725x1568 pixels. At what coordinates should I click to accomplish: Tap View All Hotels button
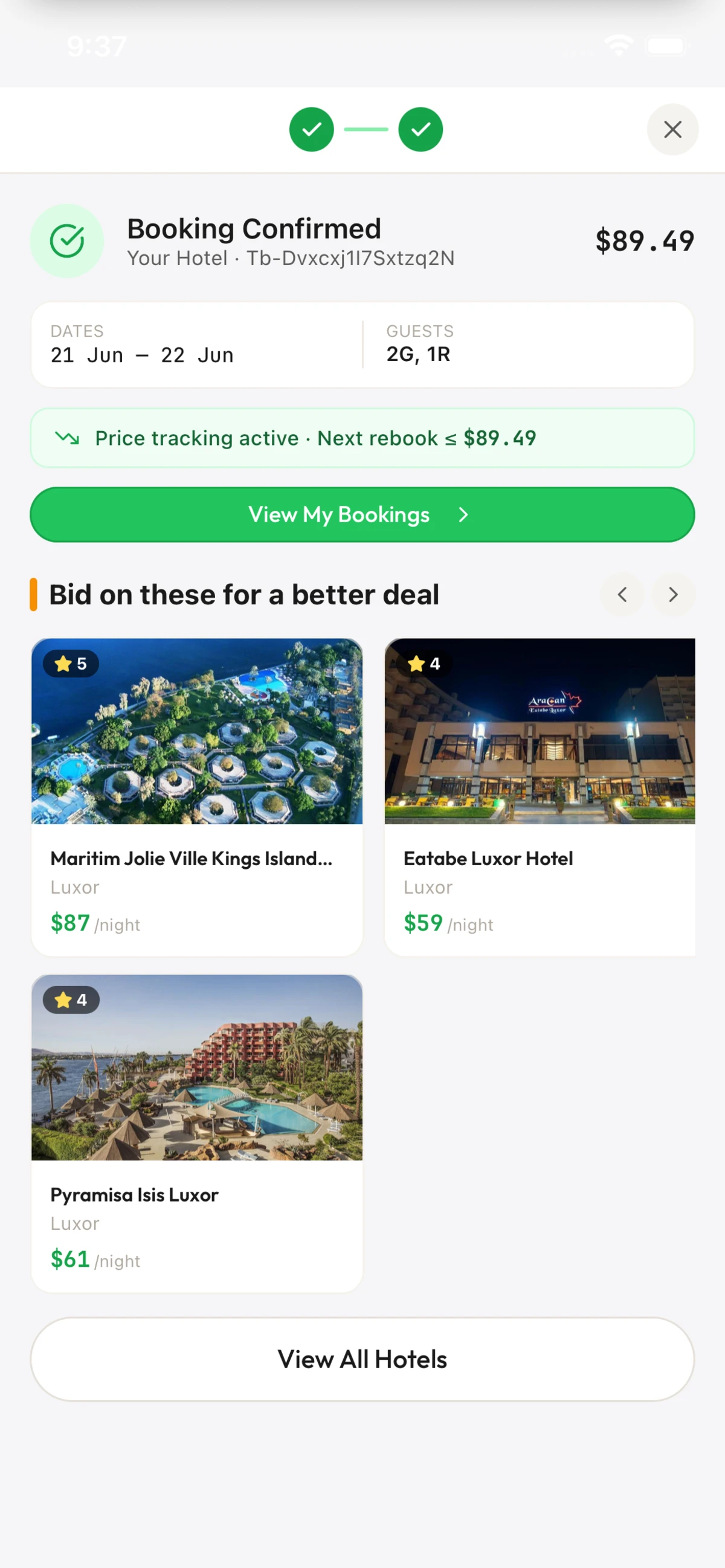362,1358
